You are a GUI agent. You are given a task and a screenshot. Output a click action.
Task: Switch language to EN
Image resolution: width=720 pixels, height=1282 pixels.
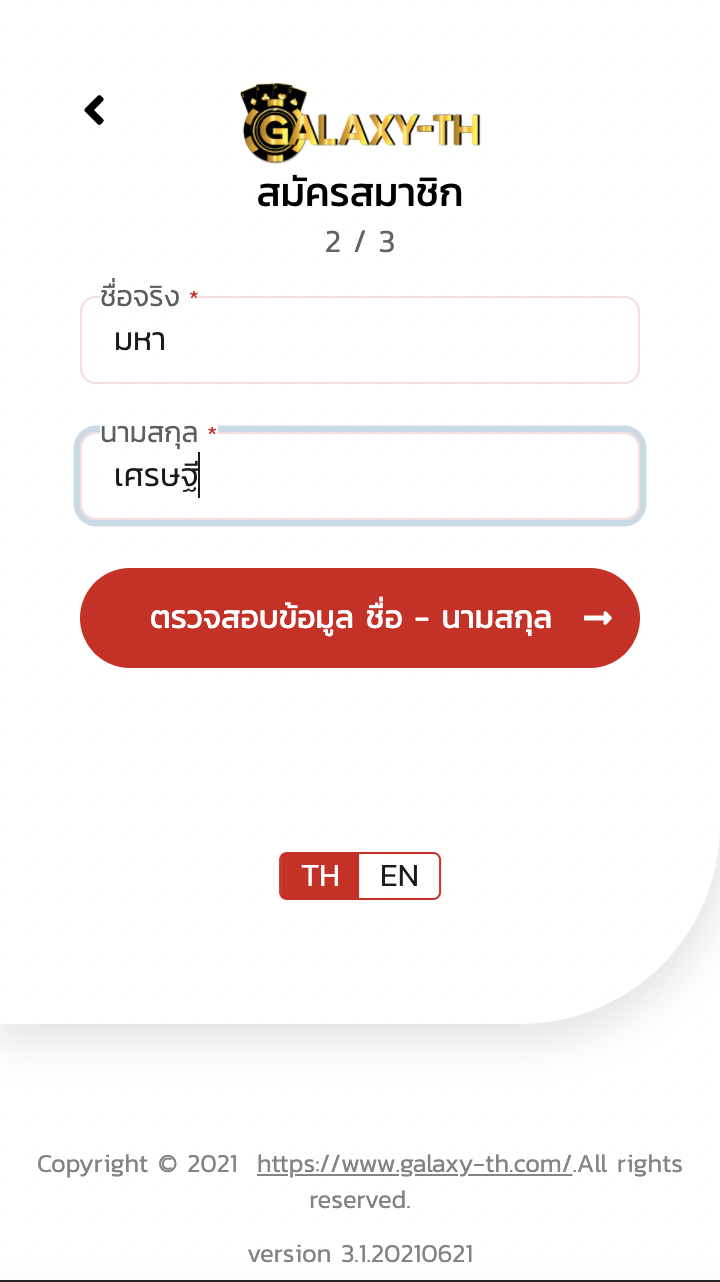click(399, 876)
